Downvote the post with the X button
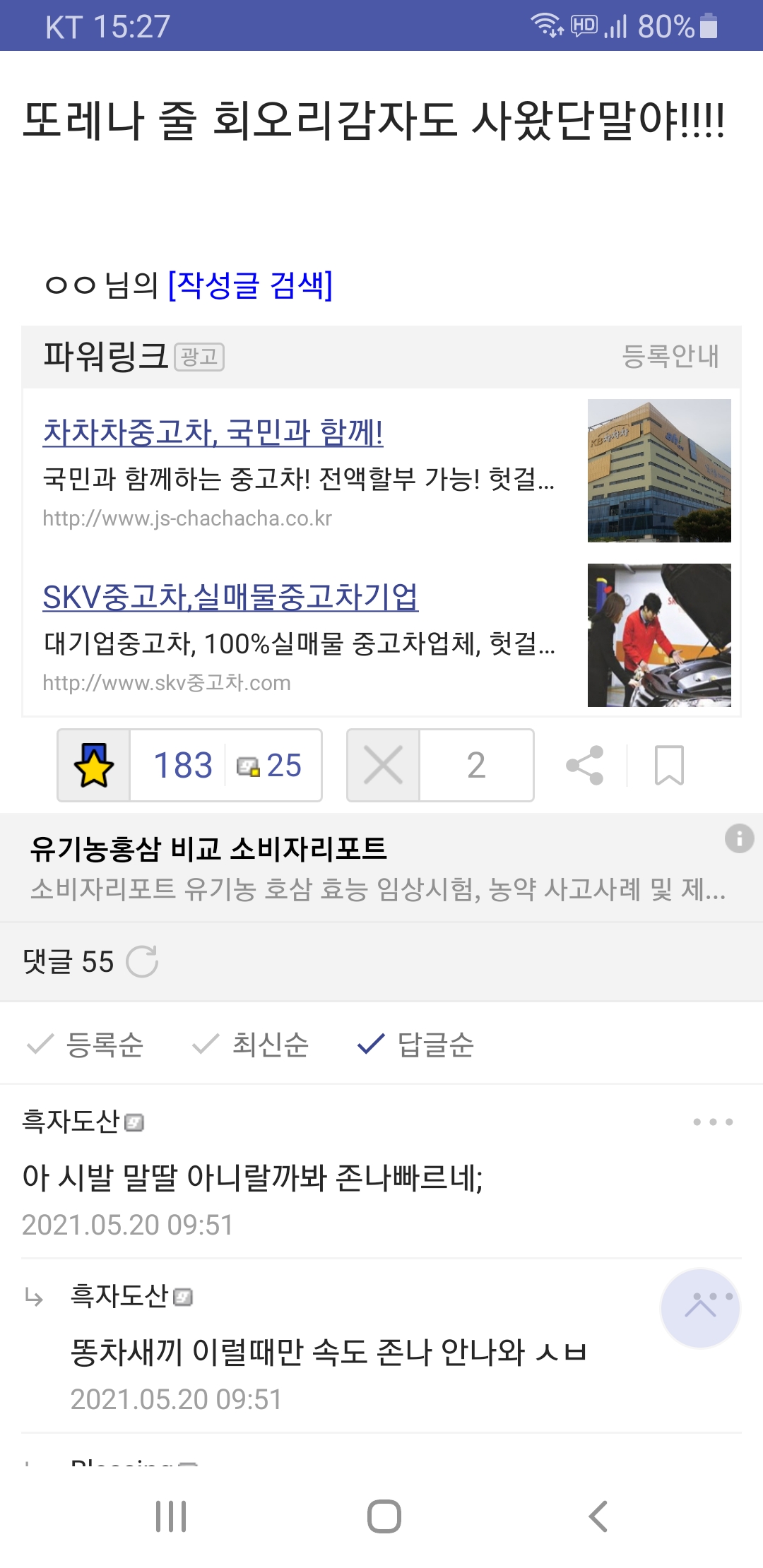This screenshot has width=763, height=1568. point(384,765)
